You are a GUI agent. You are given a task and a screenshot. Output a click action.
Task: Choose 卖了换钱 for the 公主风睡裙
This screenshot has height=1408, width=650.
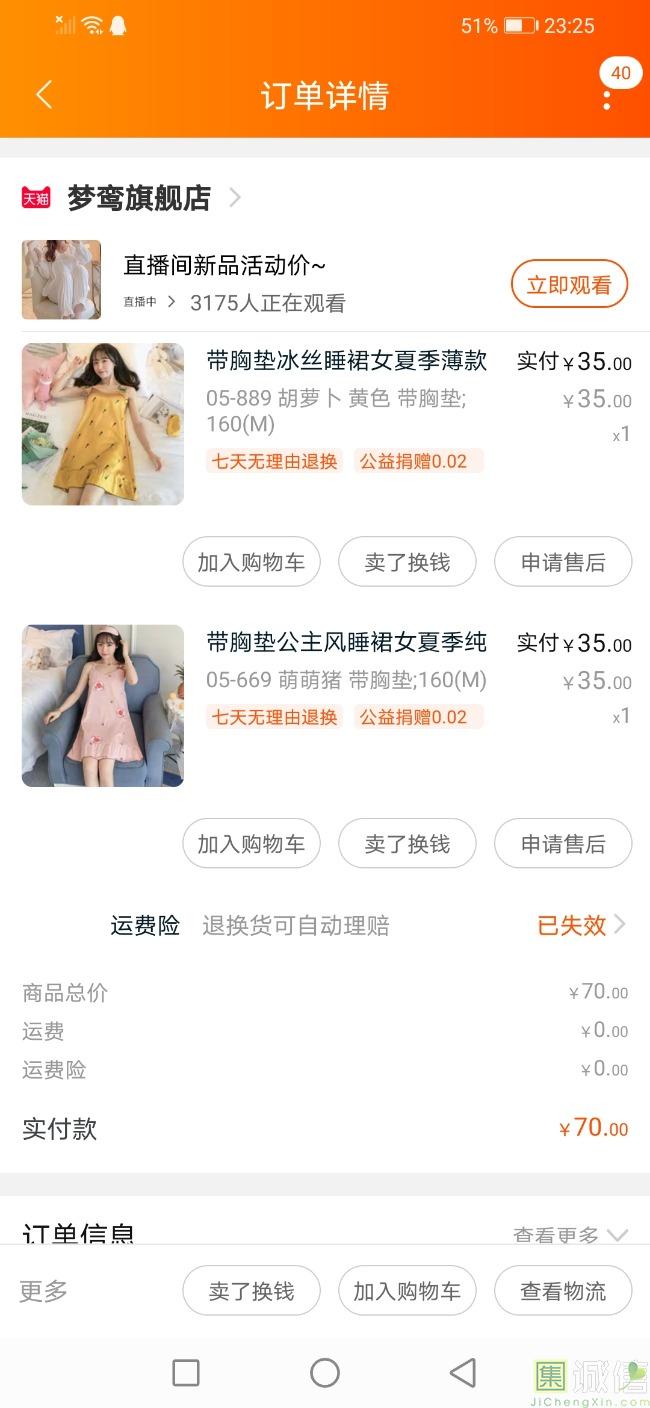point(407,844)
